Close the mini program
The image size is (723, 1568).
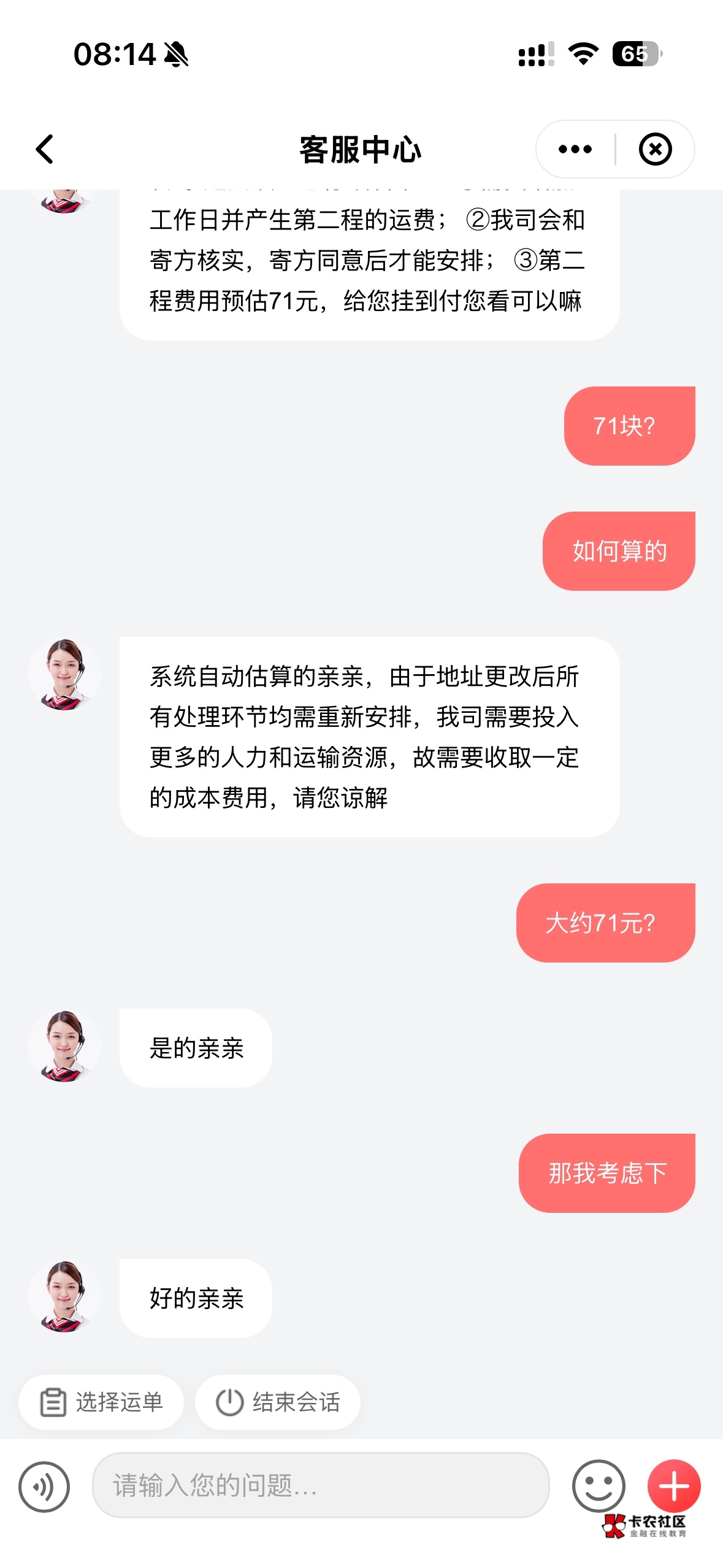656,149
